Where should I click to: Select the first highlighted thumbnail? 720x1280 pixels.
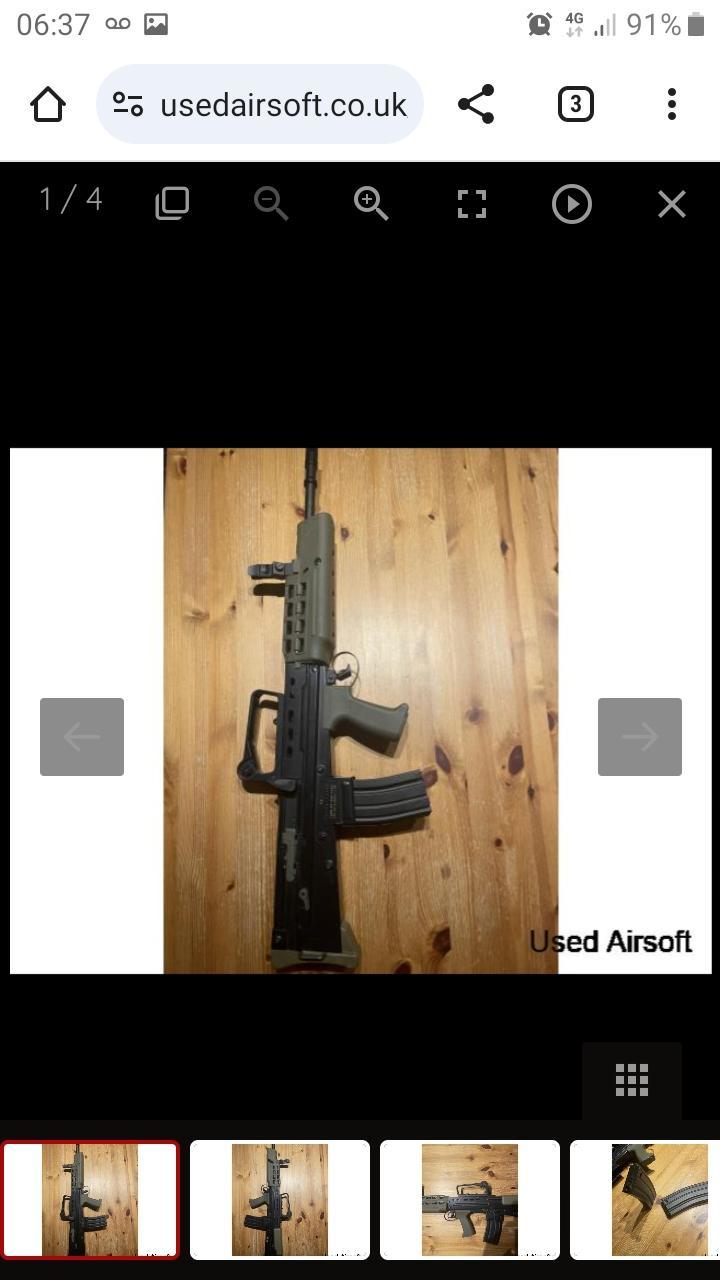pos(90,1200)
